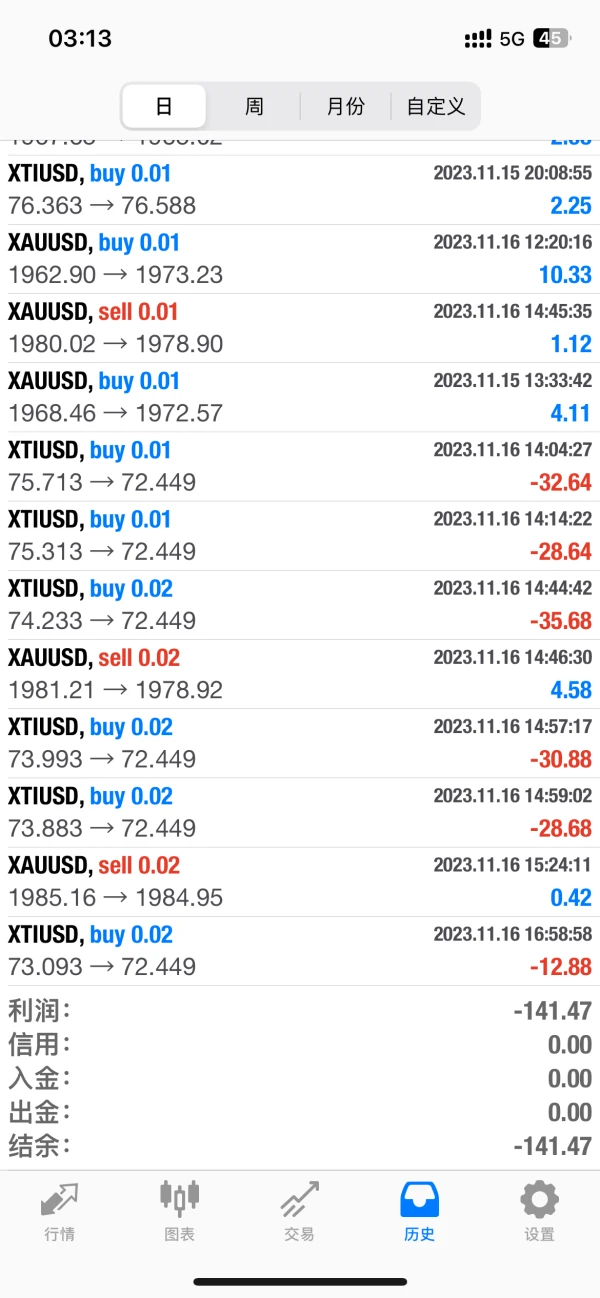600x1298 pixels.
Task: Open the 设置 settings tab
Action: [x=539, y=1211]
